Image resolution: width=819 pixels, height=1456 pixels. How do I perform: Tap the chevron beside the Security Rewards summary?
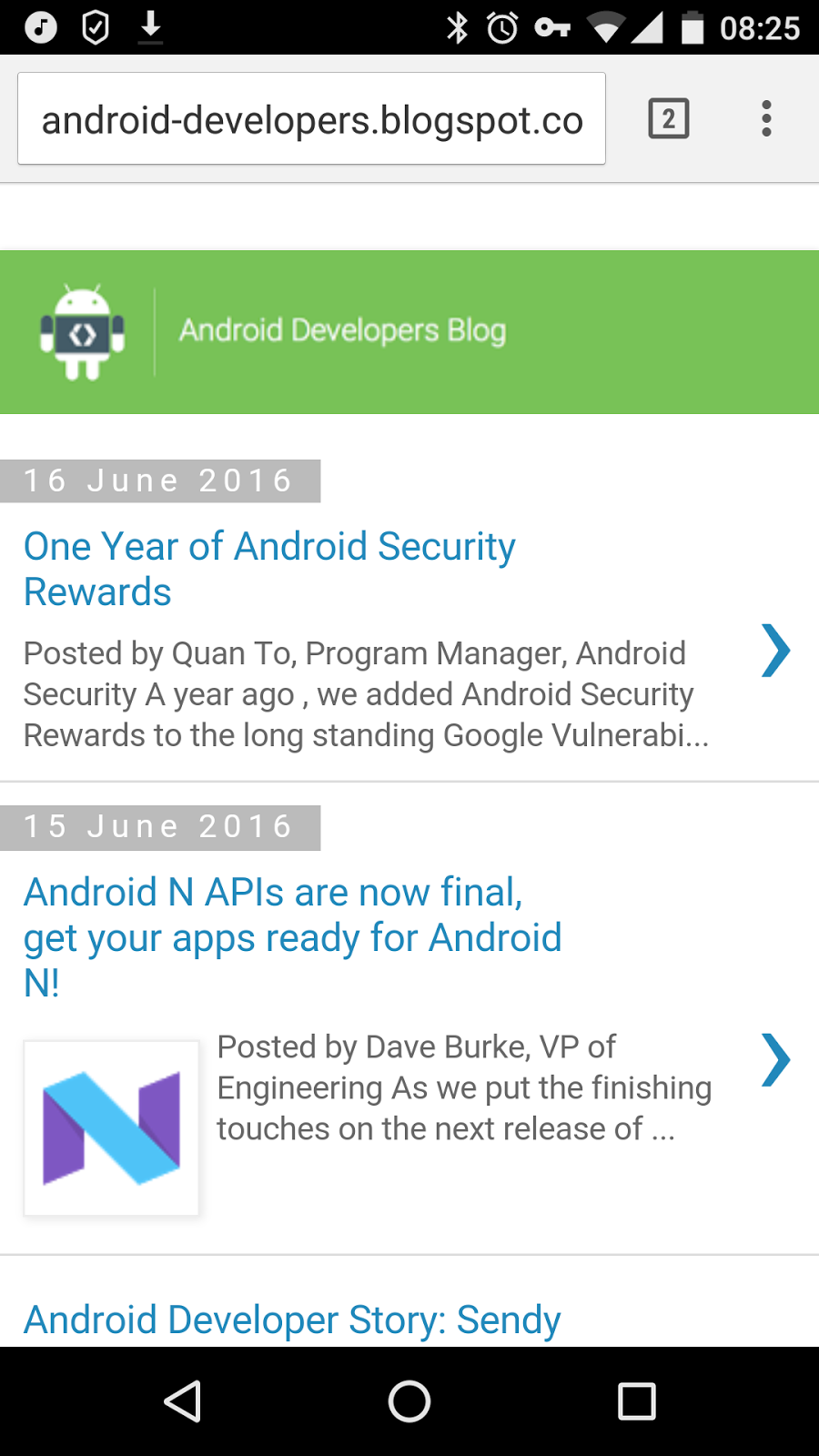[775, 651]
